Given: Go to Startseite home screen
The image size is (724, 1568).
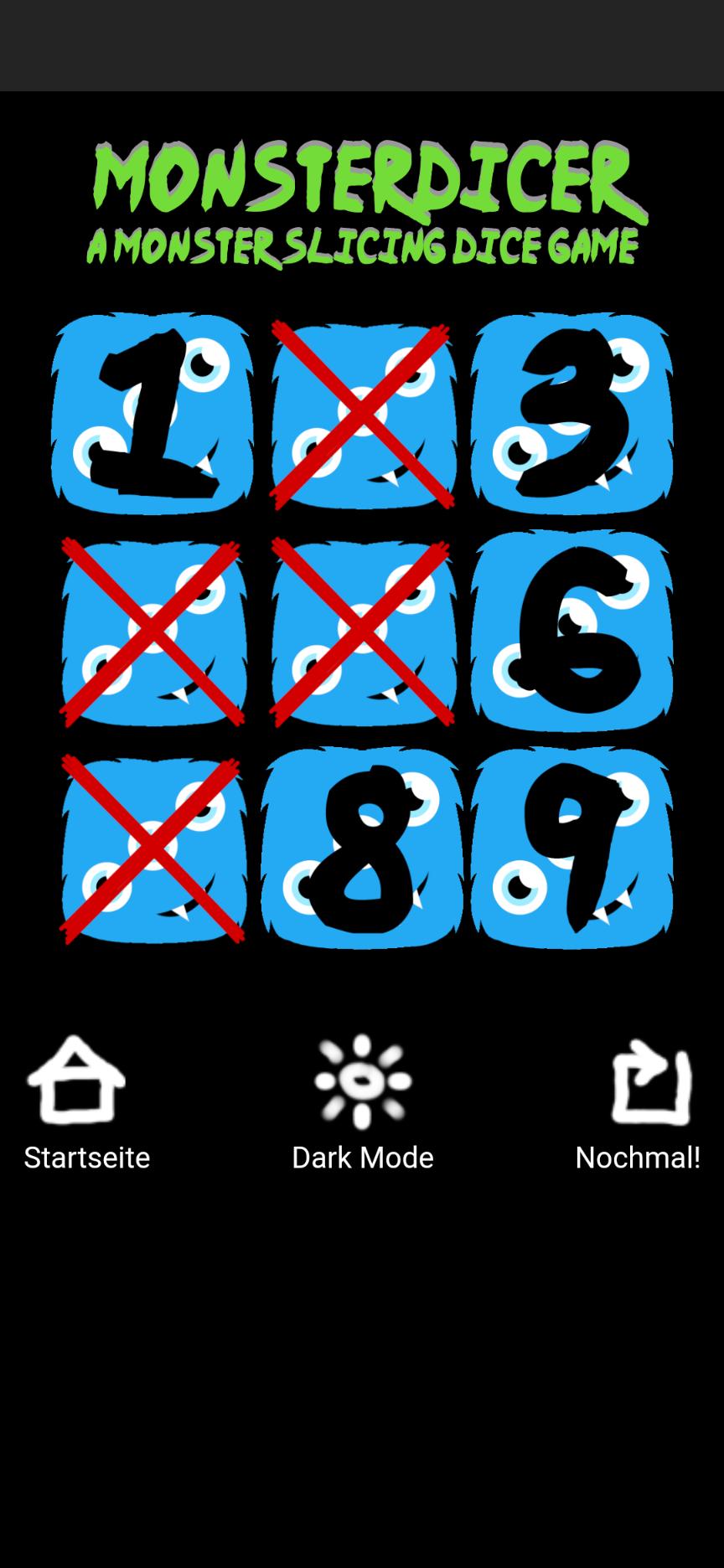Looking at the screenshot, I should [x=86, y=1102].
